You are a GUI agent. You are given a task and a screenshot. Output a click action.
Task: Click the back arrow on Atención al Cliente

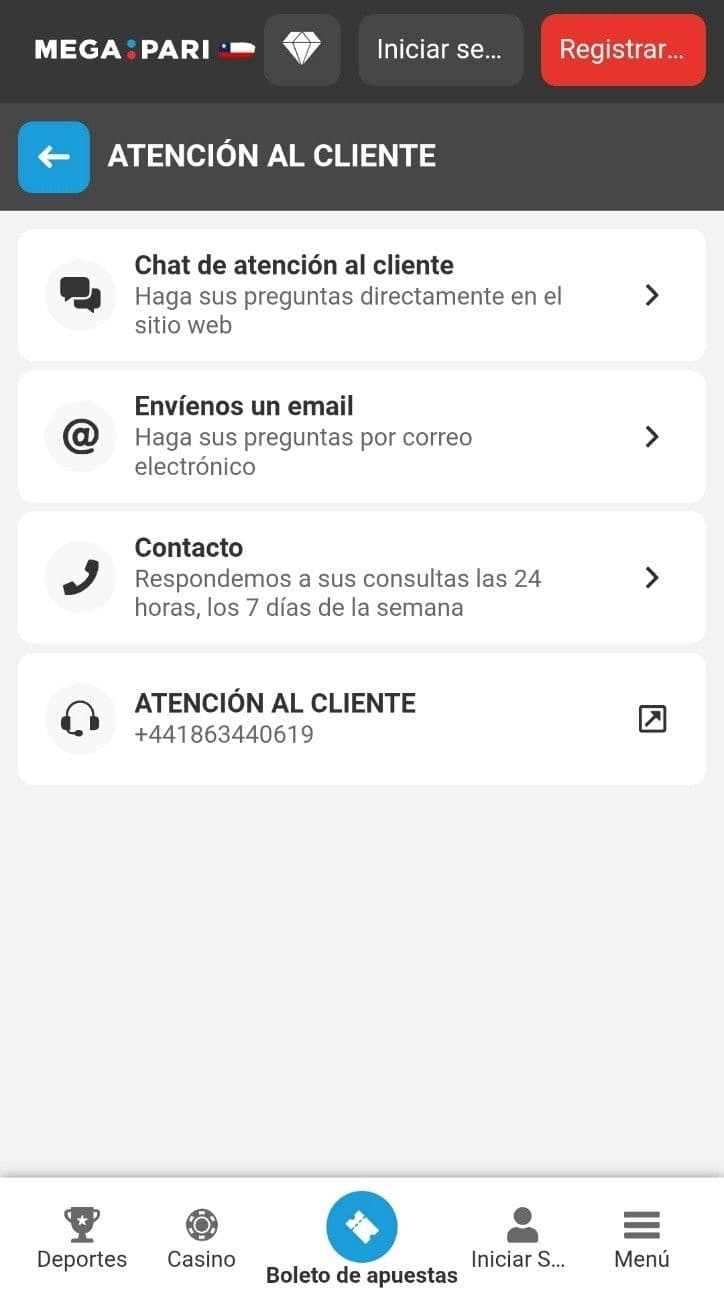pos(53,156)
